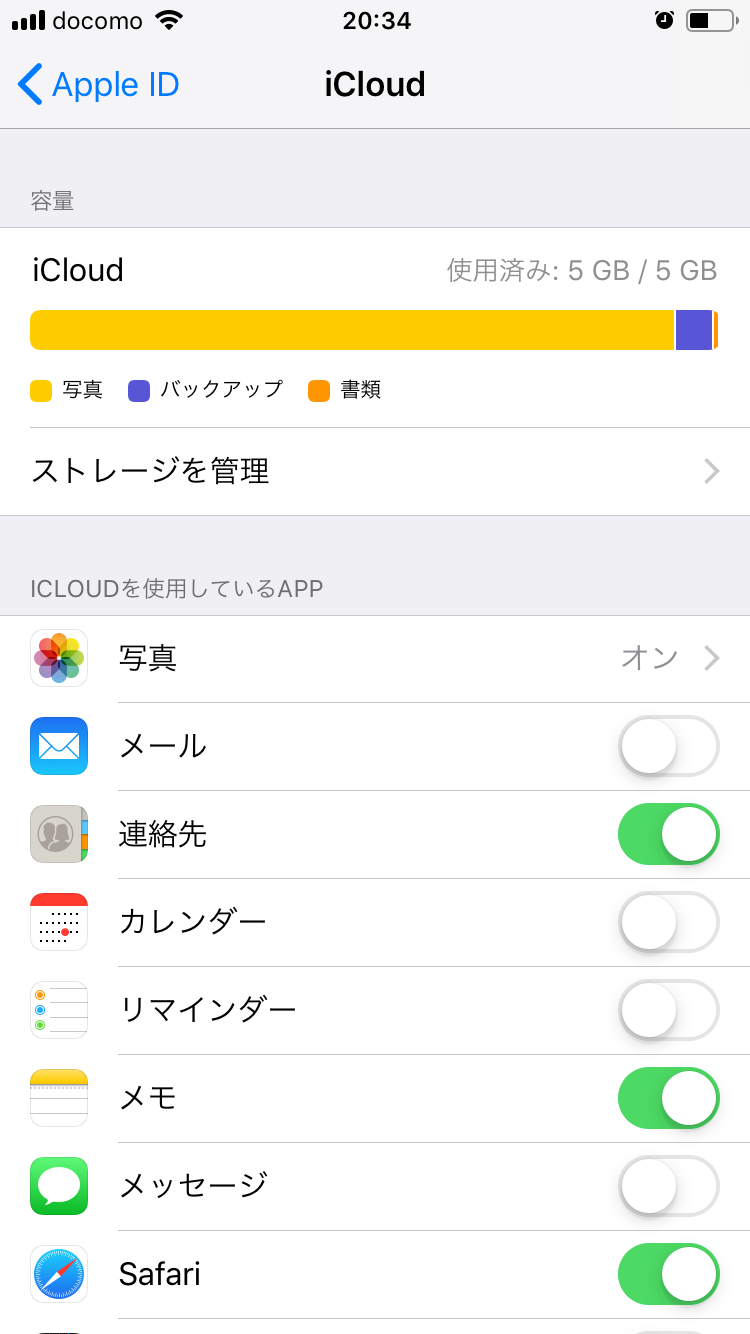
Task: Toggle the カレンダー calendar switch on
Action: [668, 922]
